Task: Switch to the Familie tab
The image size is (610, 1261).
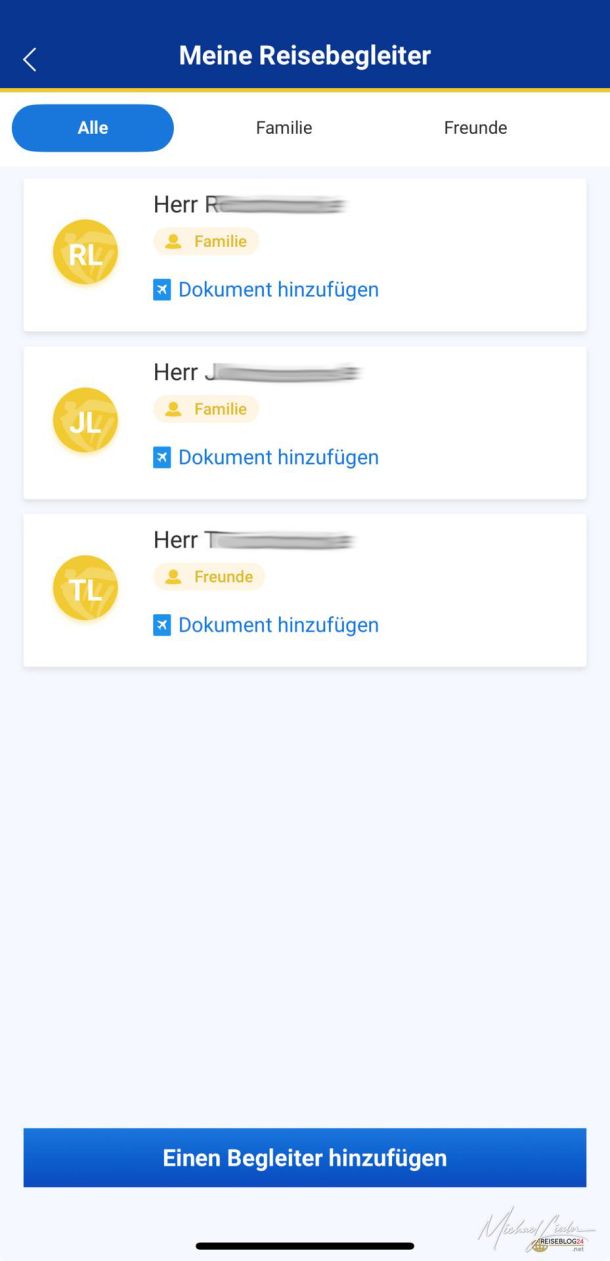Action: pos(284,128)
